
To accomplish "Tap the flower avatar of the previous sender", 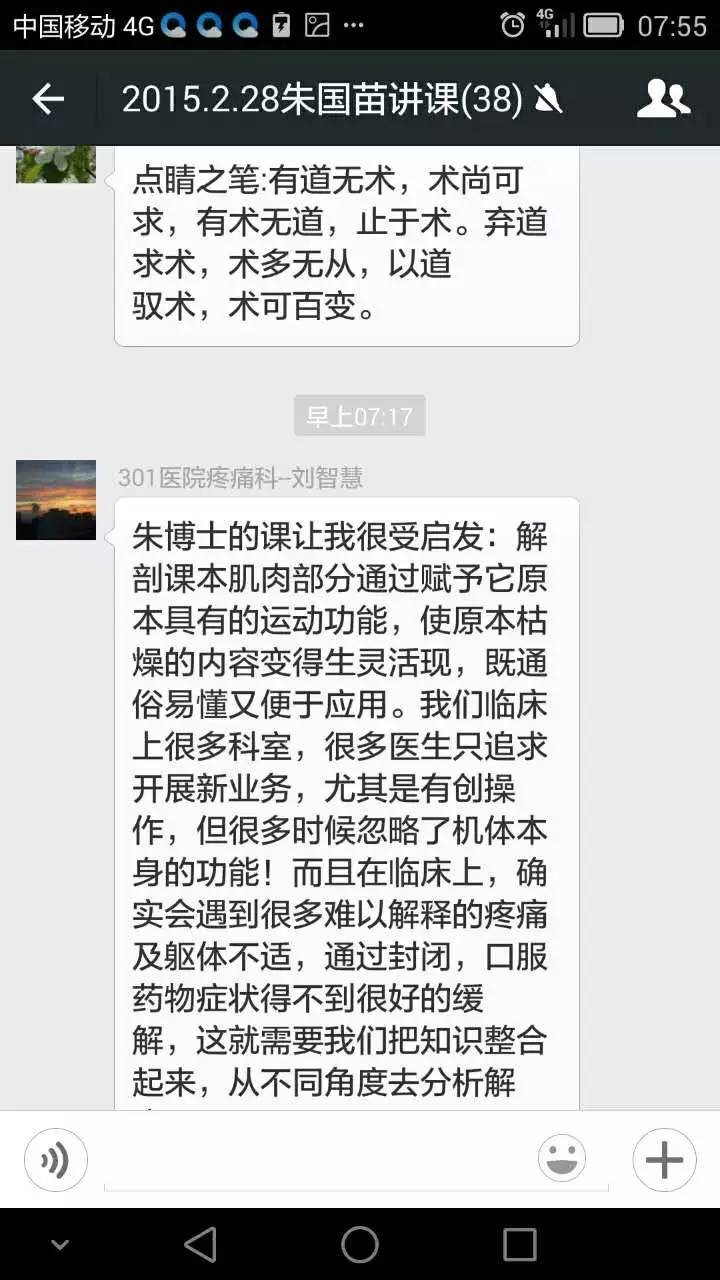I will (x=56, y=165).
